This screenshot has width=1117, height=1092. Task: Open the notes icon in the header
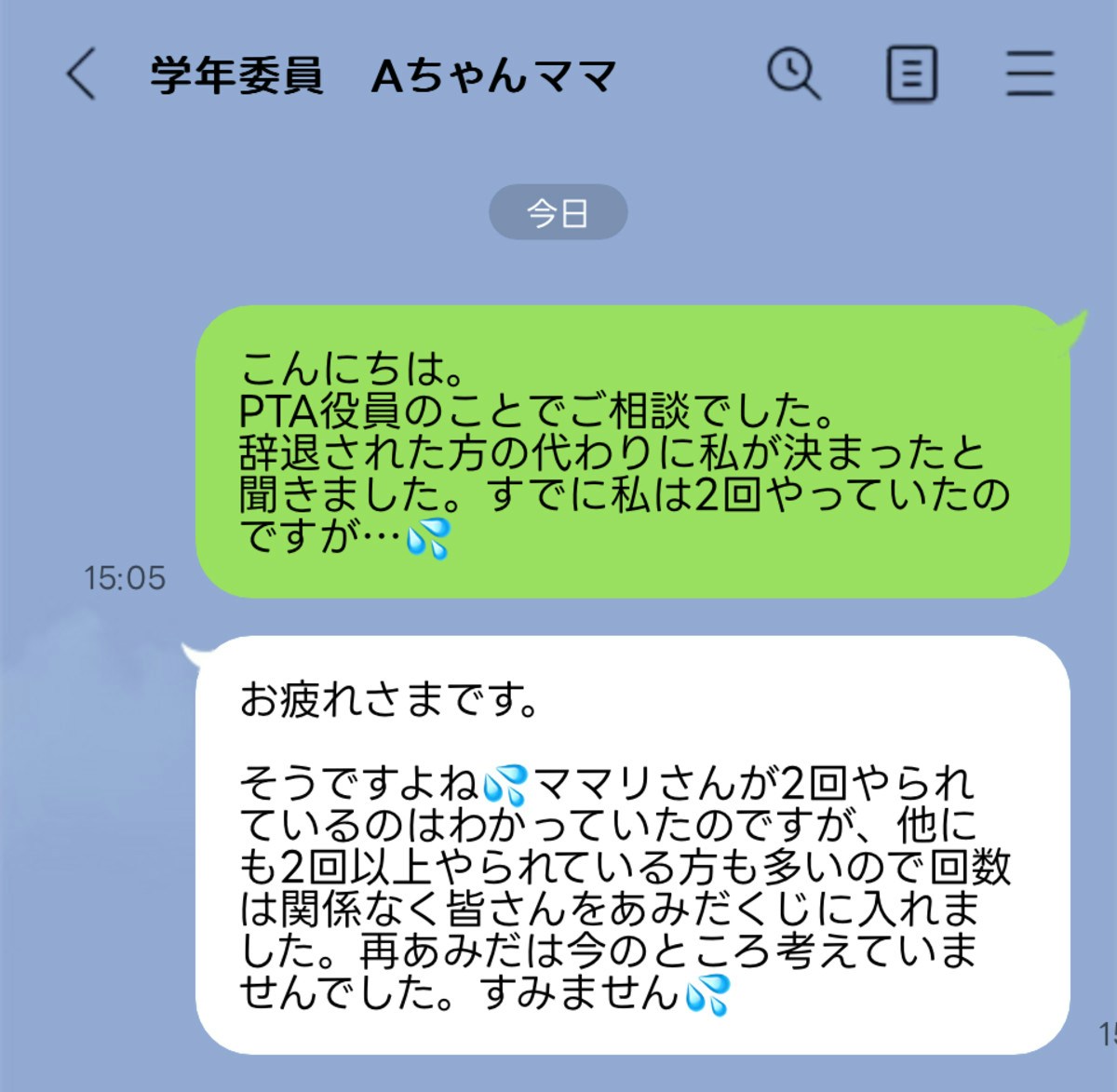click(x=910, y=74)
